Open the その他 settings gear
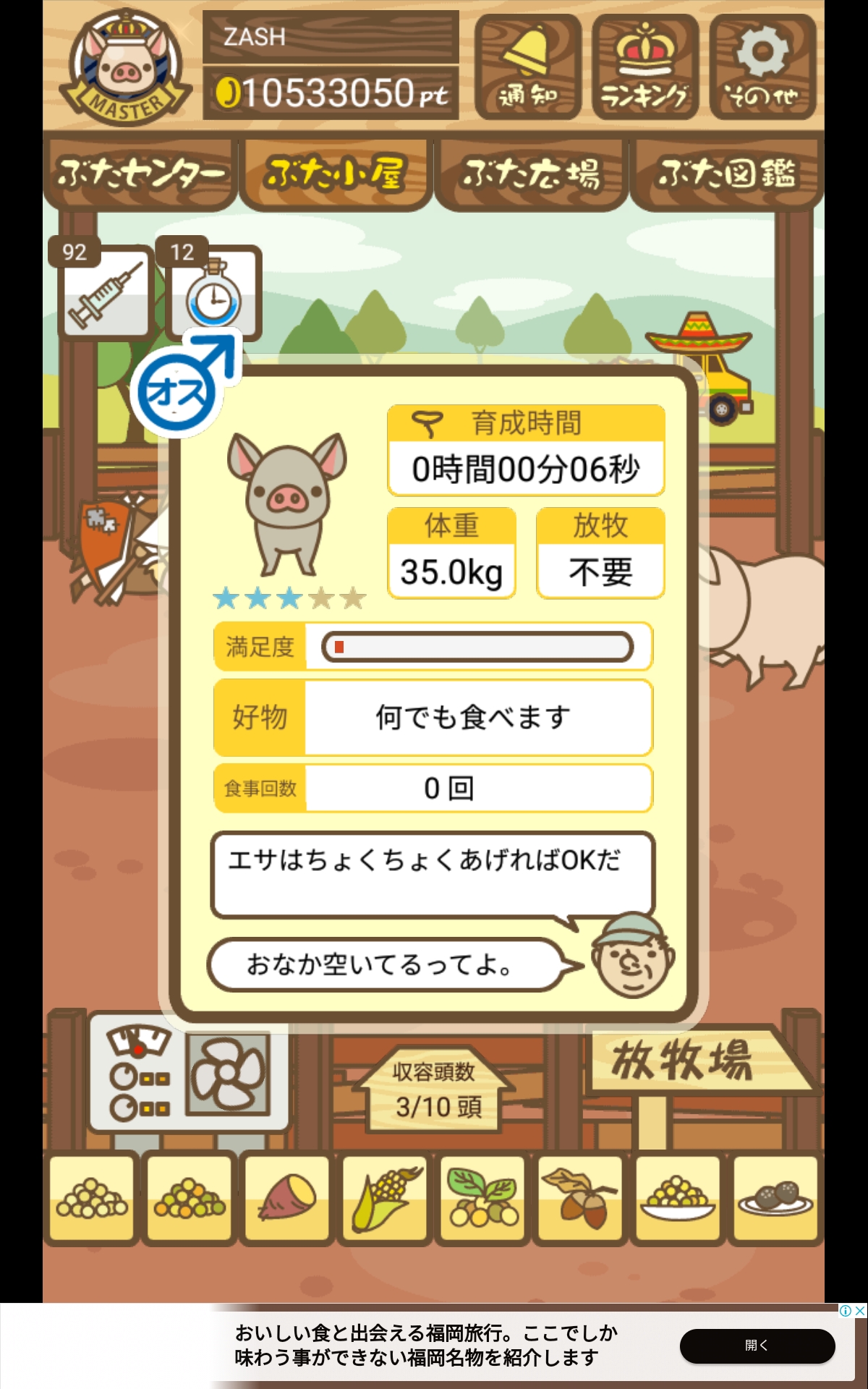The image size is (868, 1389). (762, 67)
